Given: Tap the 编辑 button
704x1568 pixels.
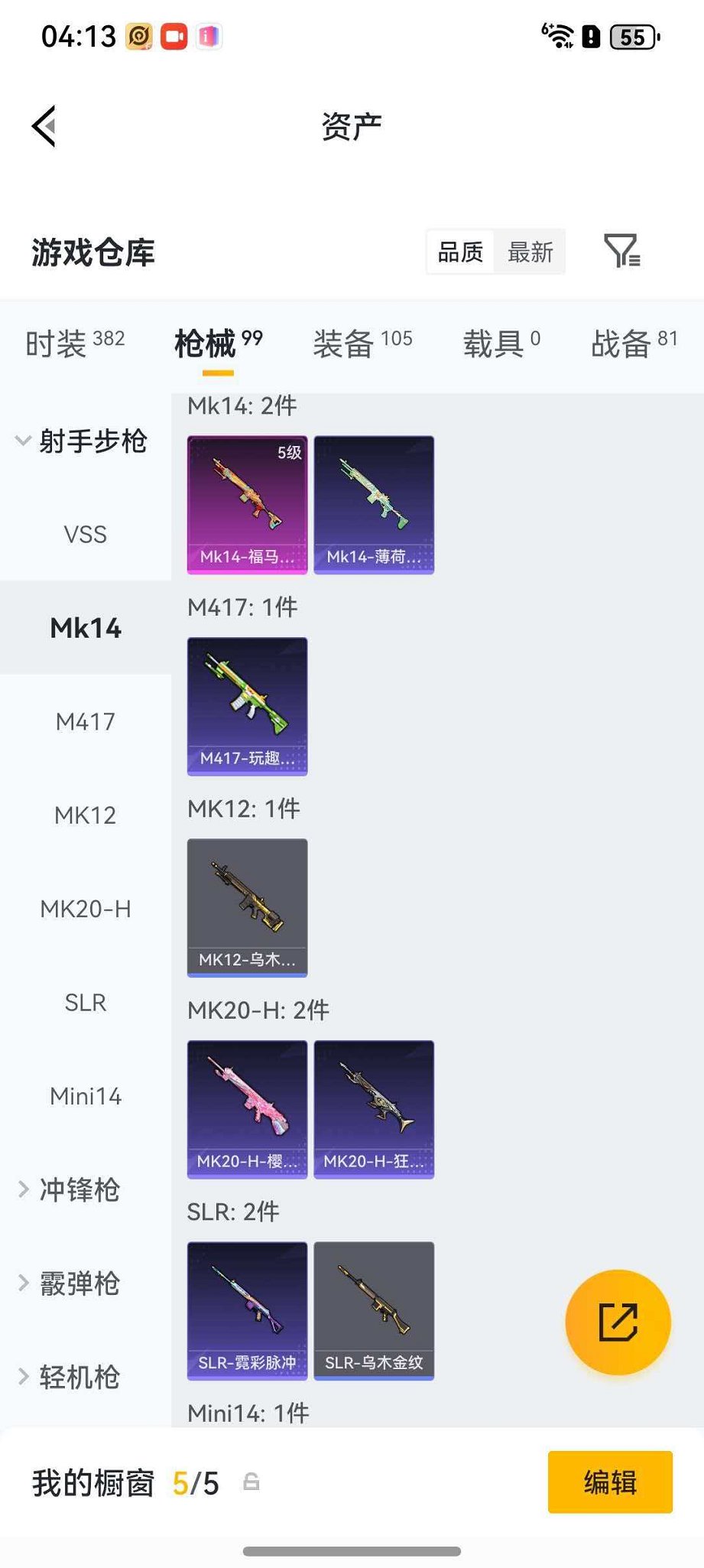Looking at the screenshot, I should click(609, 1482).
